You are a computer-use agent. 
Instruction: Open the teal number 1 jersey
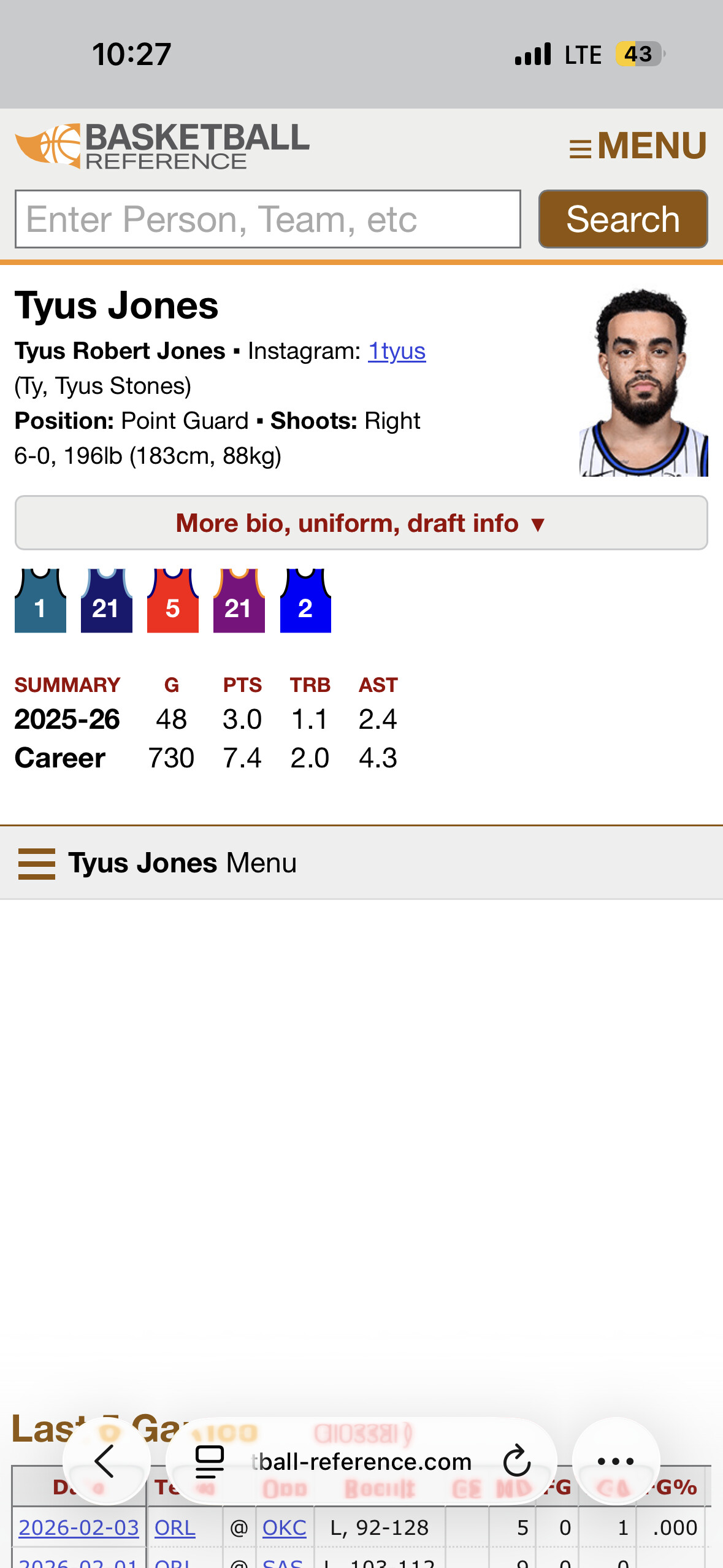(x=40, y=601)
